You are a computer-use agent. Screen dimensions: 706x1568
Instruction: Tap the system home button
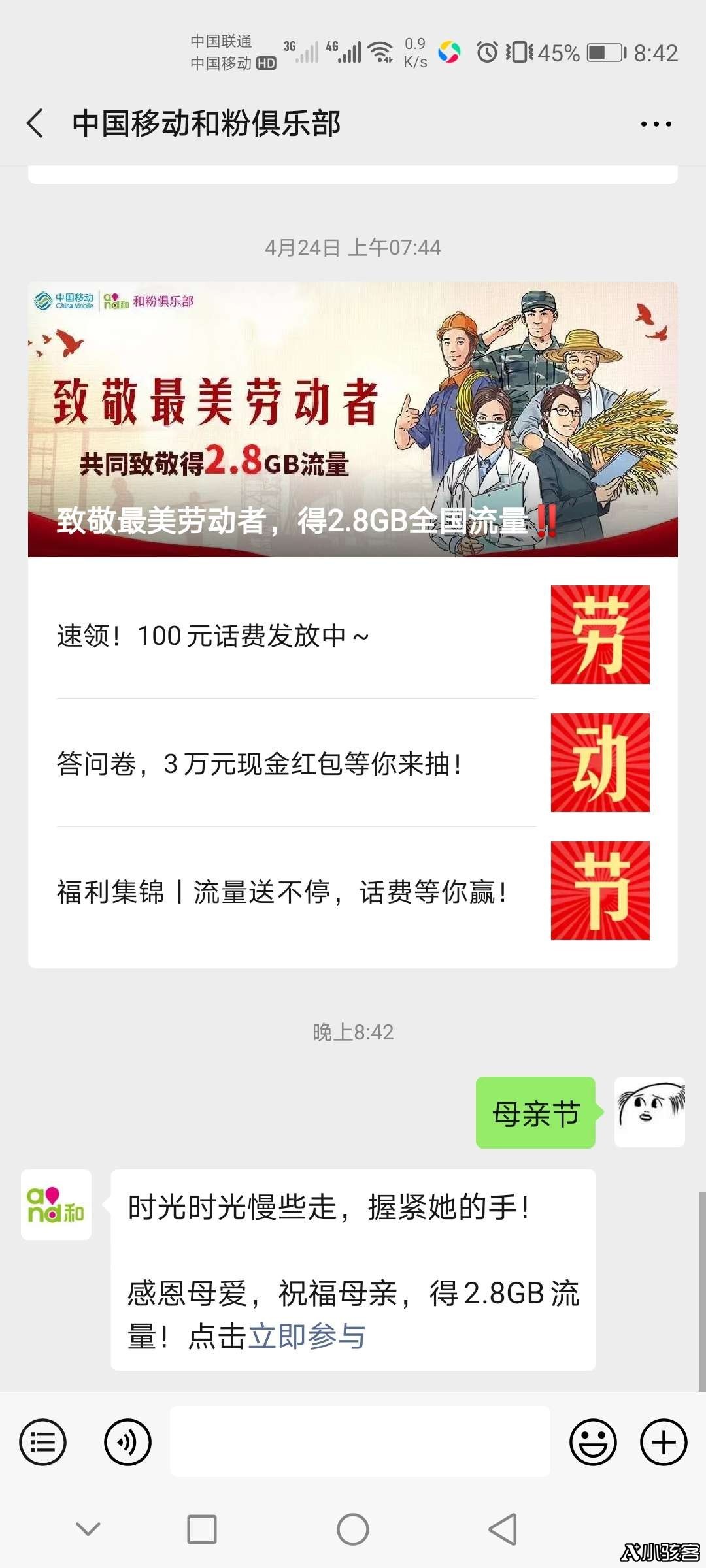click(353, 1529)
